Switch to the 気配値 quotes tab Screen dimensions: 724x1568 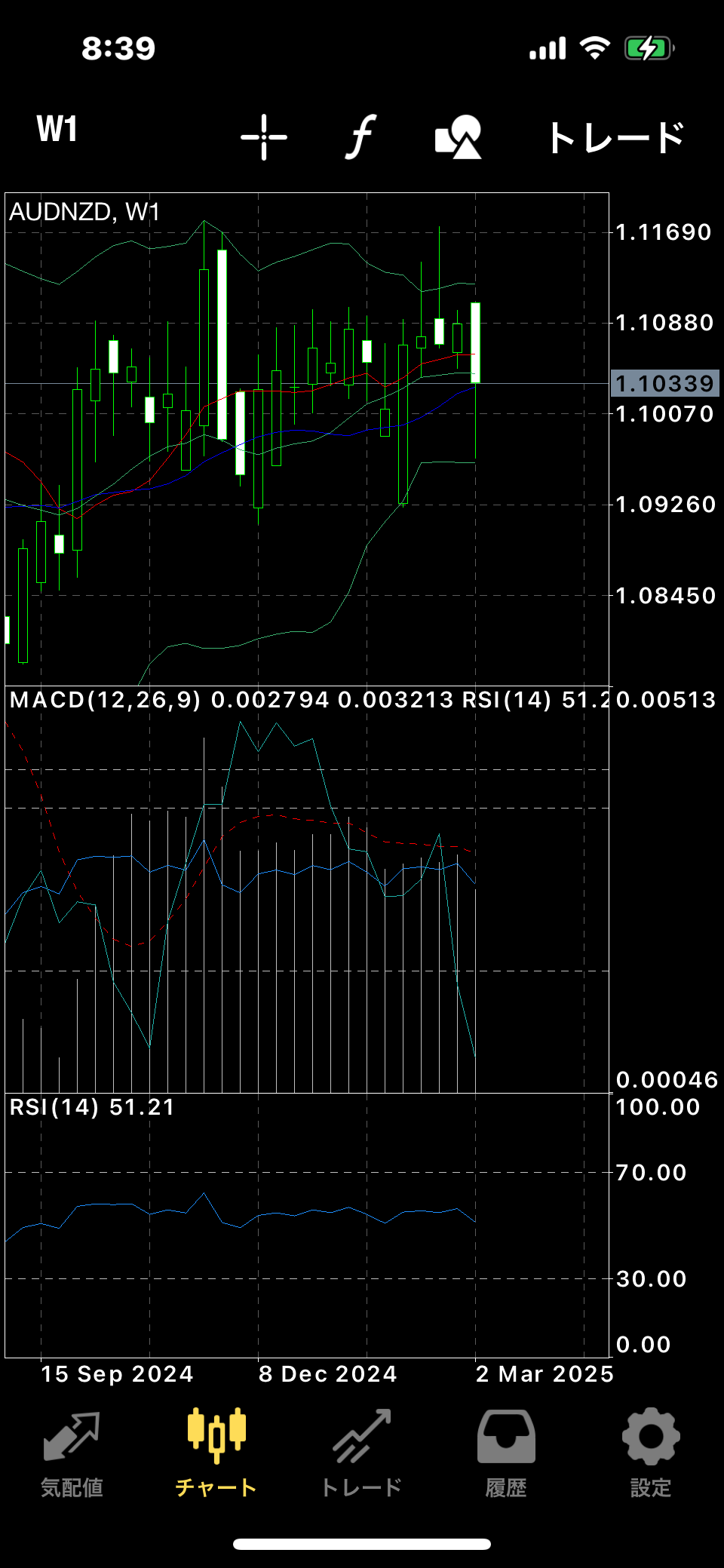coord(72,1453)
